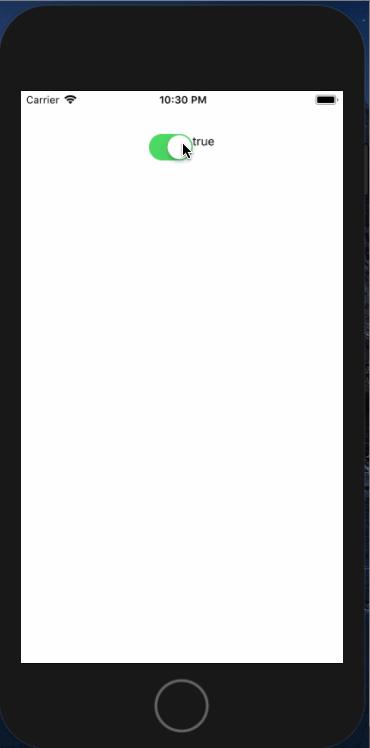The image size is (370, 748).
Task: Tap the simulator home button
Action: coord(181,706)
